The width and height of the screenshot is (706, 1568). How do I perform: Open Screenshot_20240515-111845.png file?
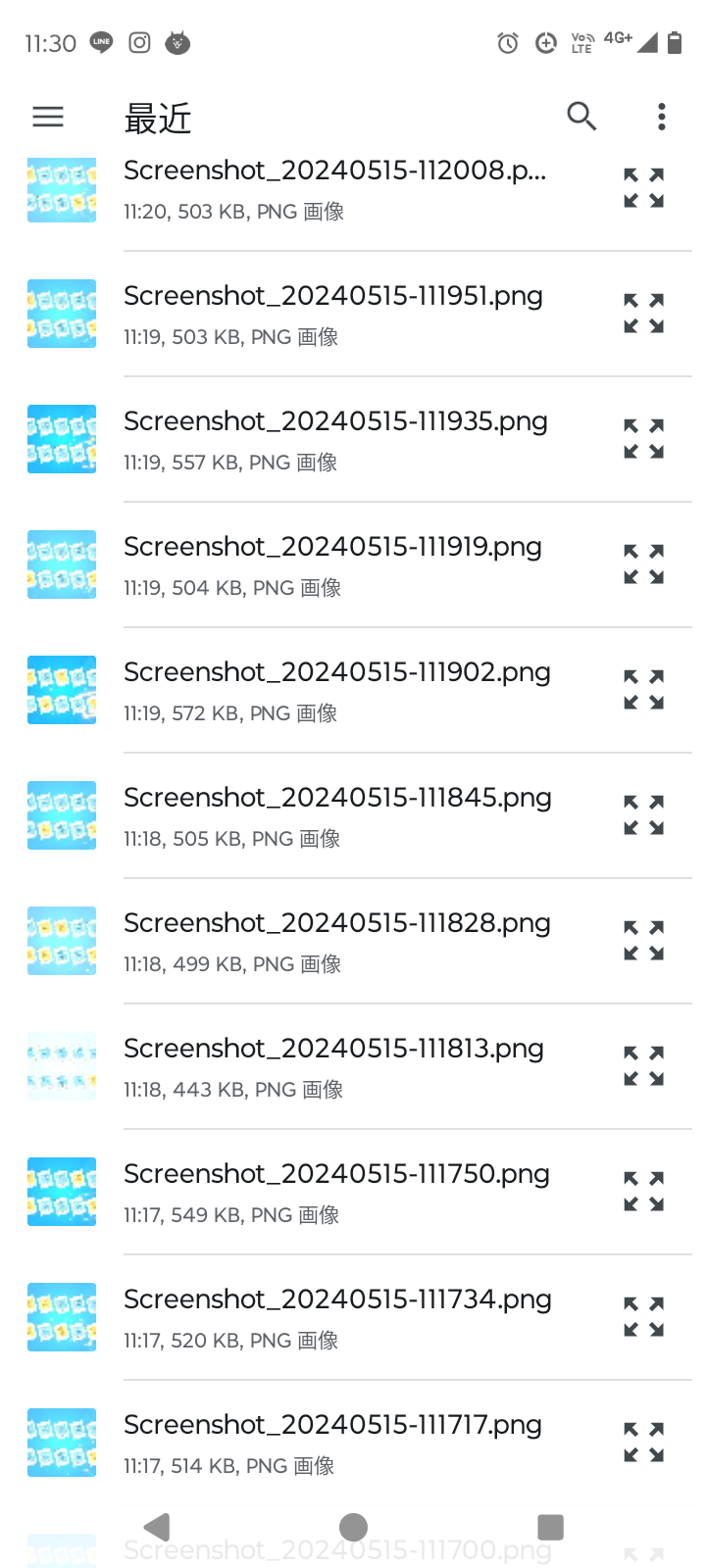click(x=333, y=815)
